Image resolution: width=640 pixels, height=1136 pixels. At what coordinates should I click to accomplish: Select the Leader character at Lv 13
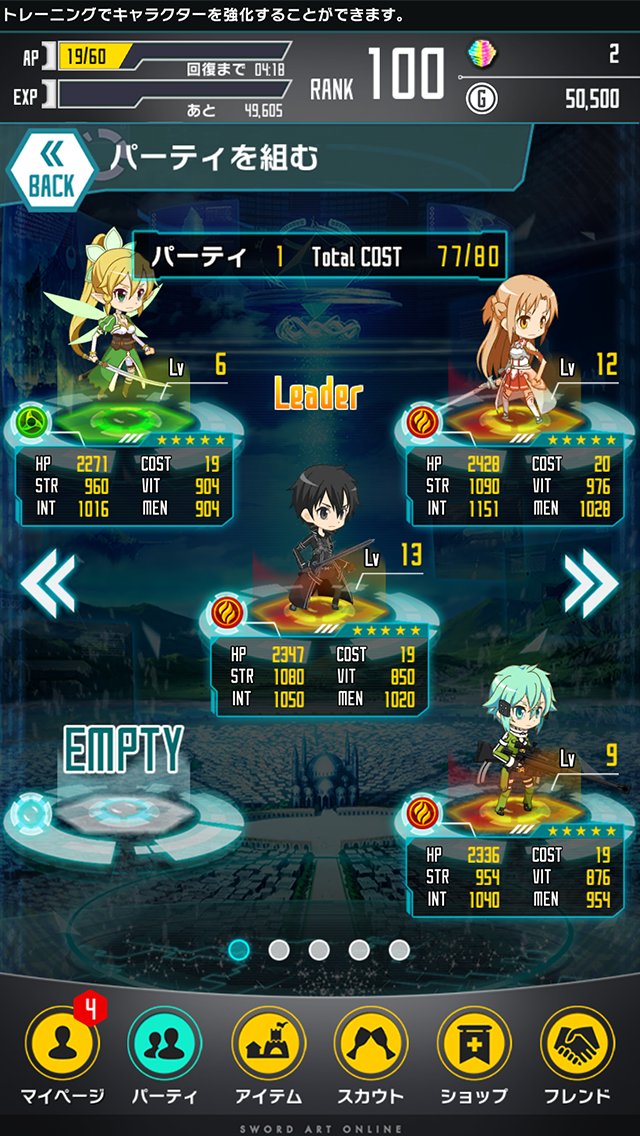tap(320, 540)
